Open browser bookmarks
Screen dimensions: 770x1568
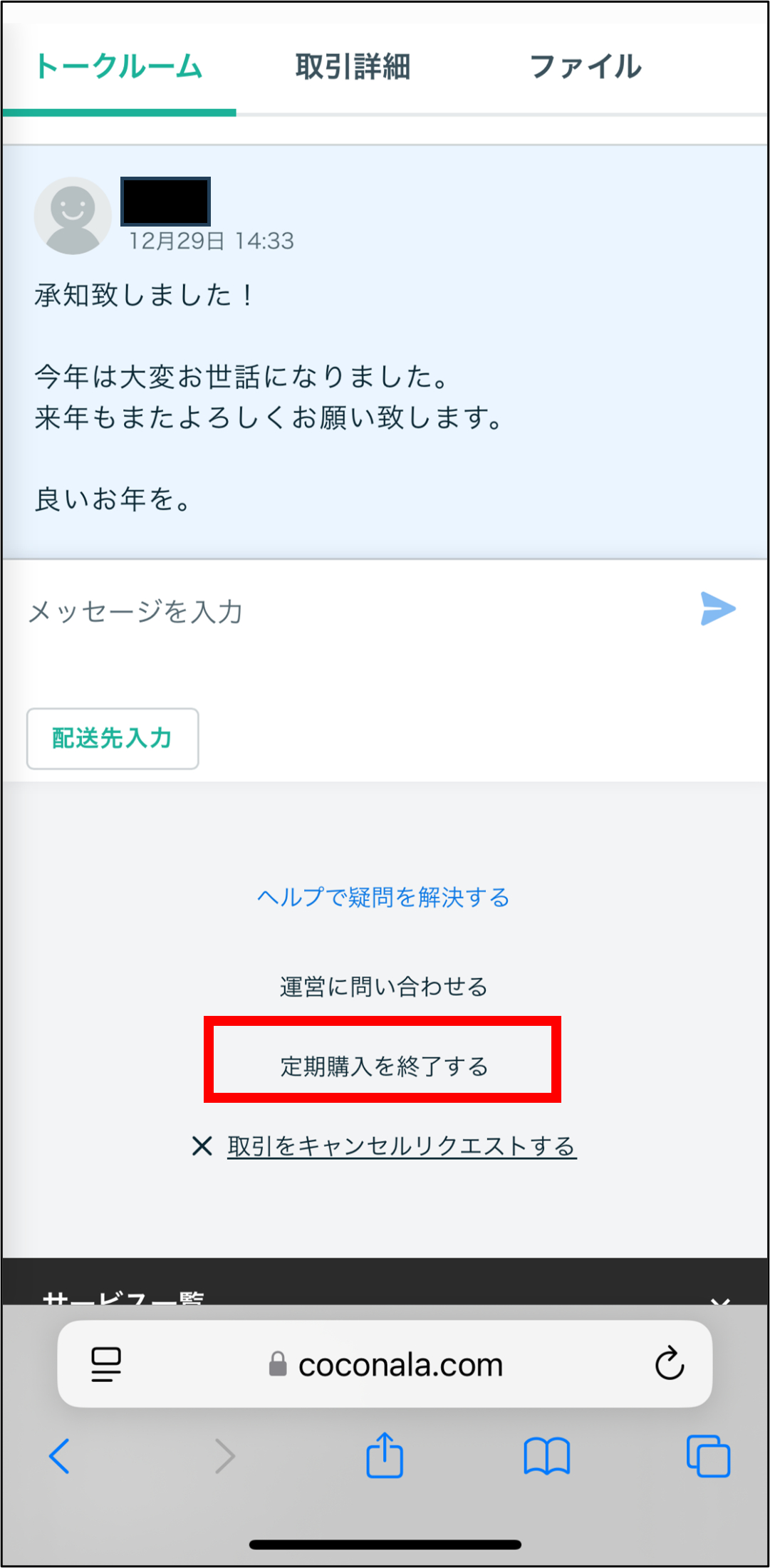[546, 1455]
